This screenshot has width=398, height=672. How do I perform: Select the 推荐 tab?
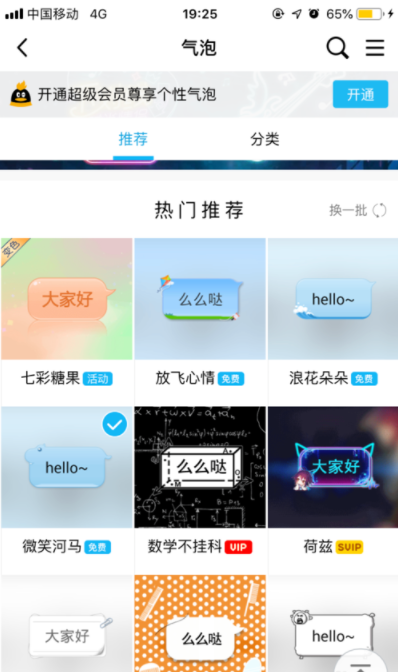(x=133, y=139)
